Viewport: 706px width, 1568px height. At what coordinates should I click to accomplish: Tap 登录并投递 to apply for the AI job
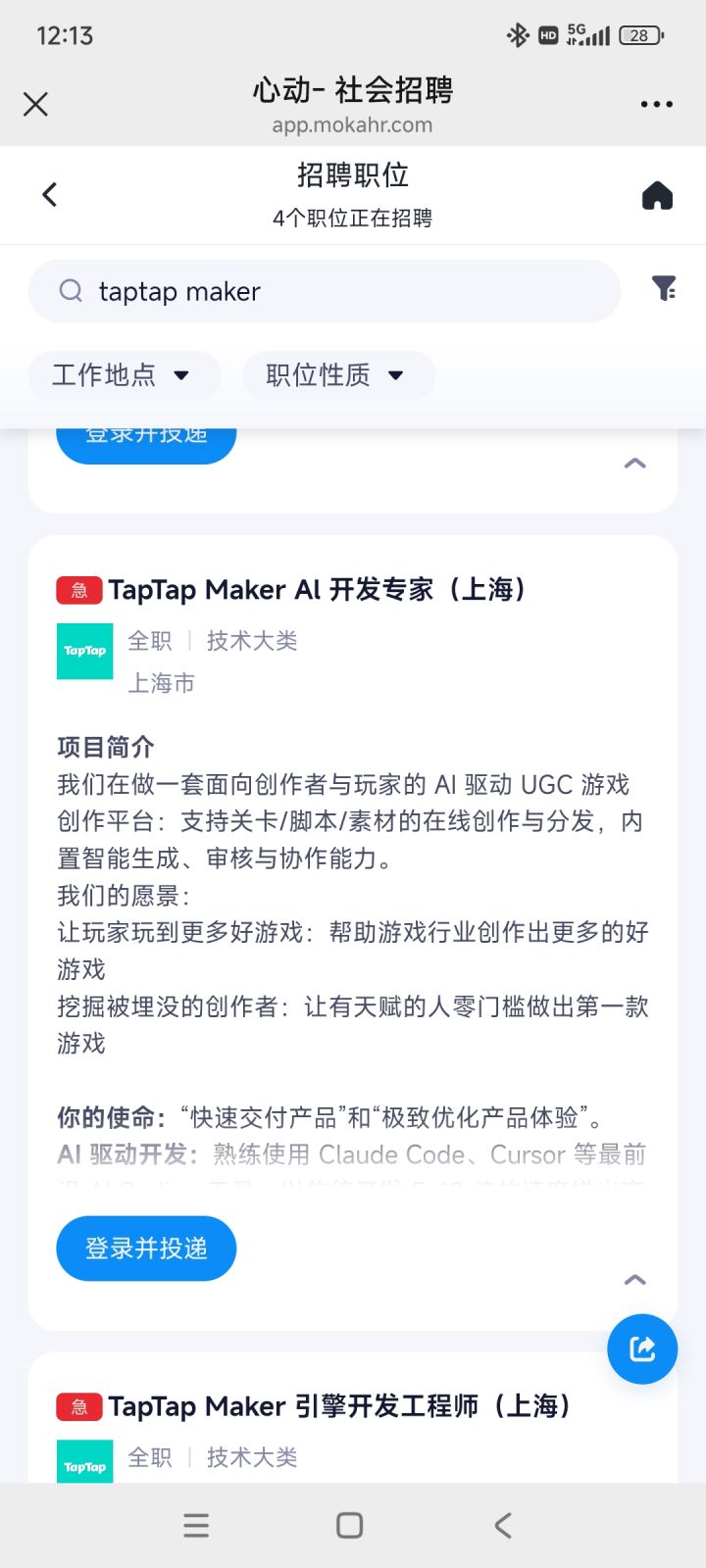(145, 1248)
